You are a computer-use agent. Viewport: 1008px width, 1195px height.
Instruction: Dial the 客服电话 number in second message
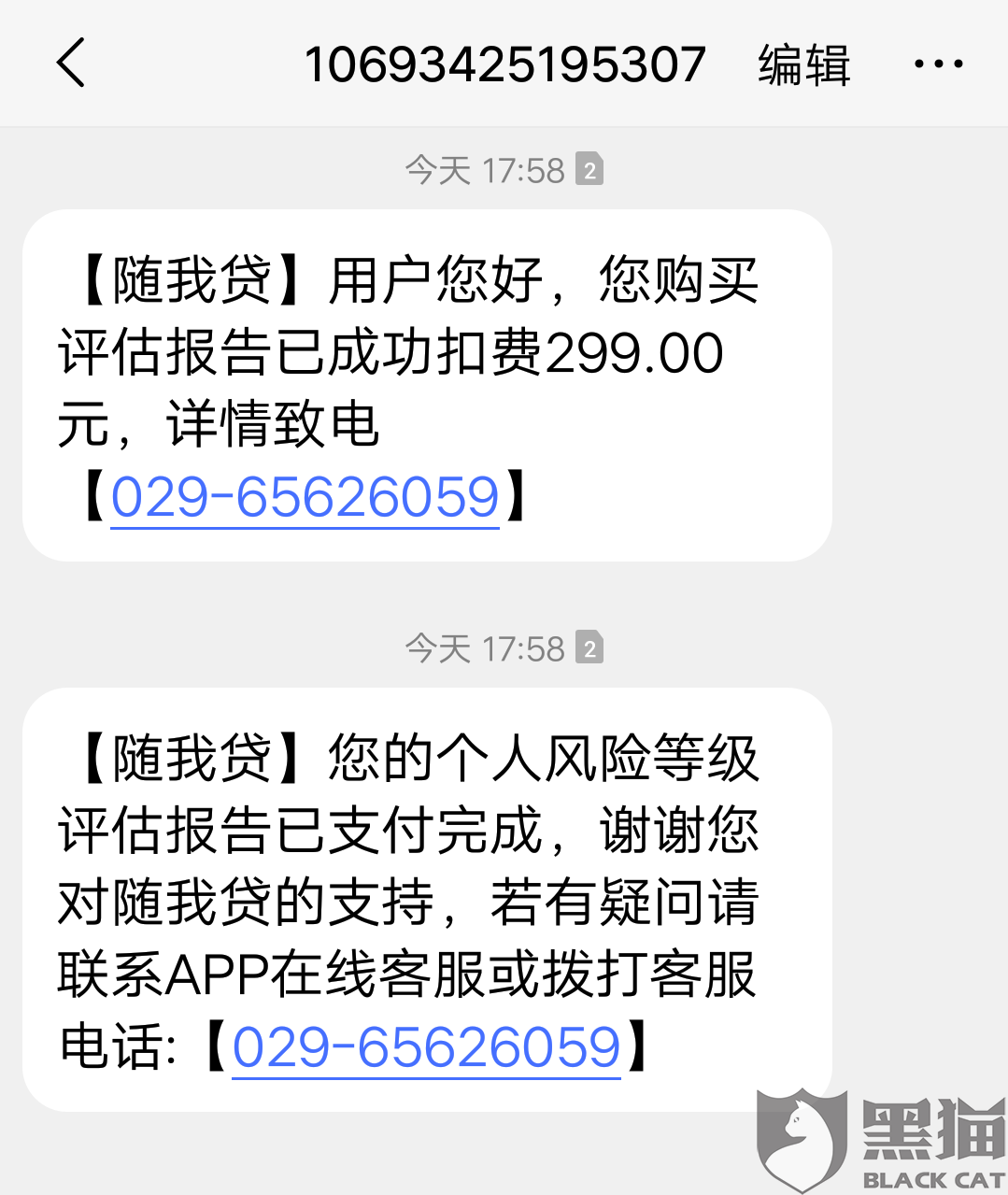click(426, 1046)
